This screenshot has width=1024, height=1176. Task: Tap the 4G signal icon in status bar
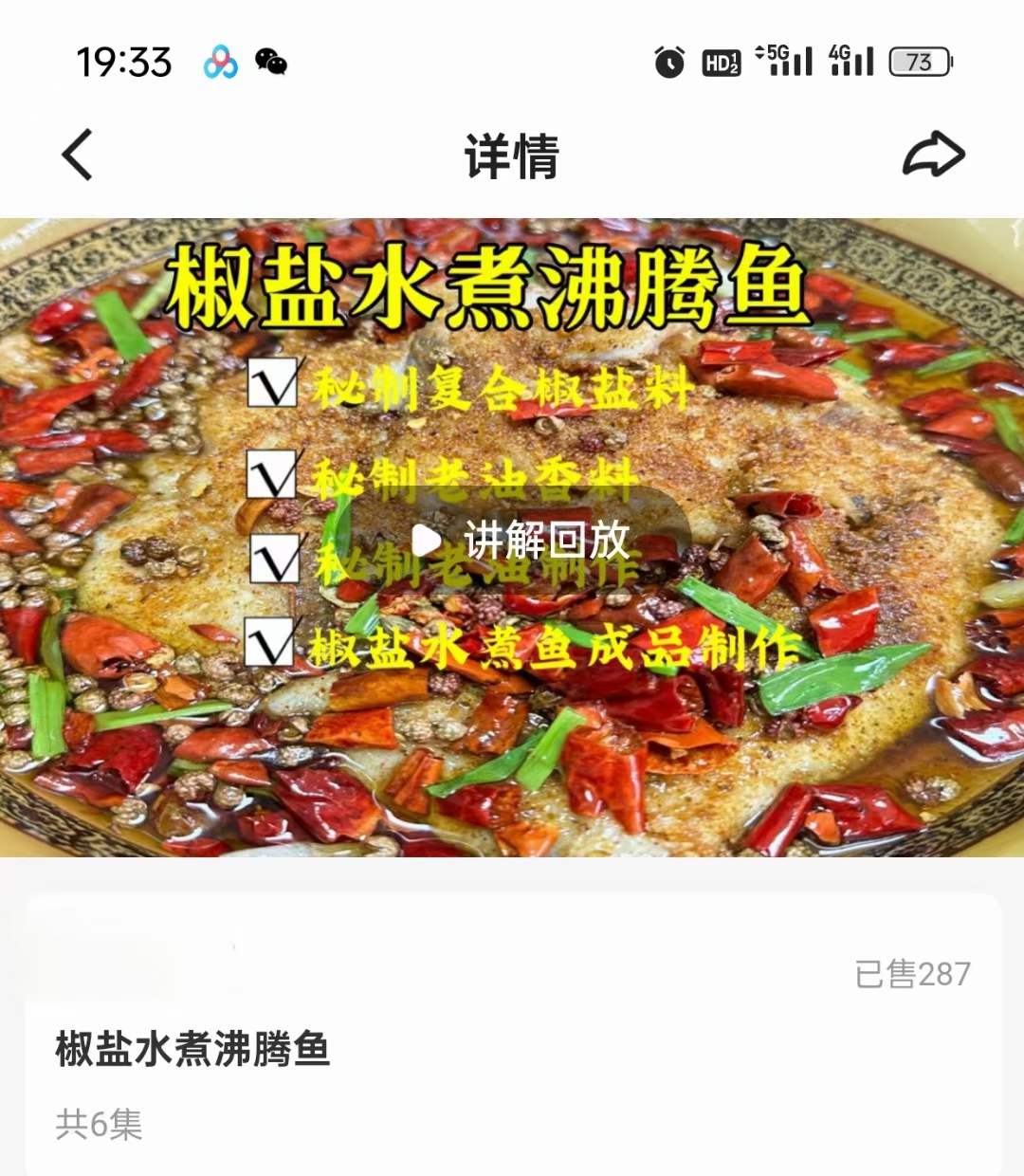coord(850,61)
